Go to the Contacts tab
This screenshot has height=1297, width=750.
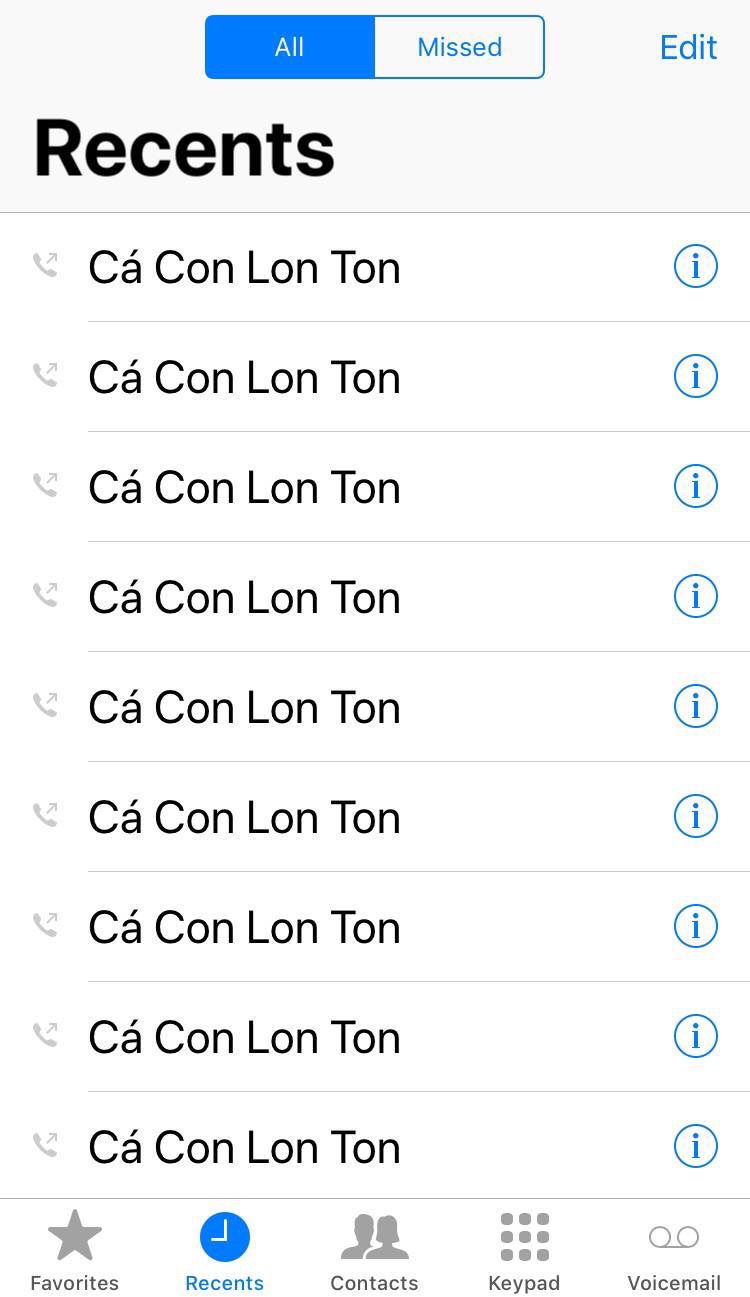(x=374, y=1250)
